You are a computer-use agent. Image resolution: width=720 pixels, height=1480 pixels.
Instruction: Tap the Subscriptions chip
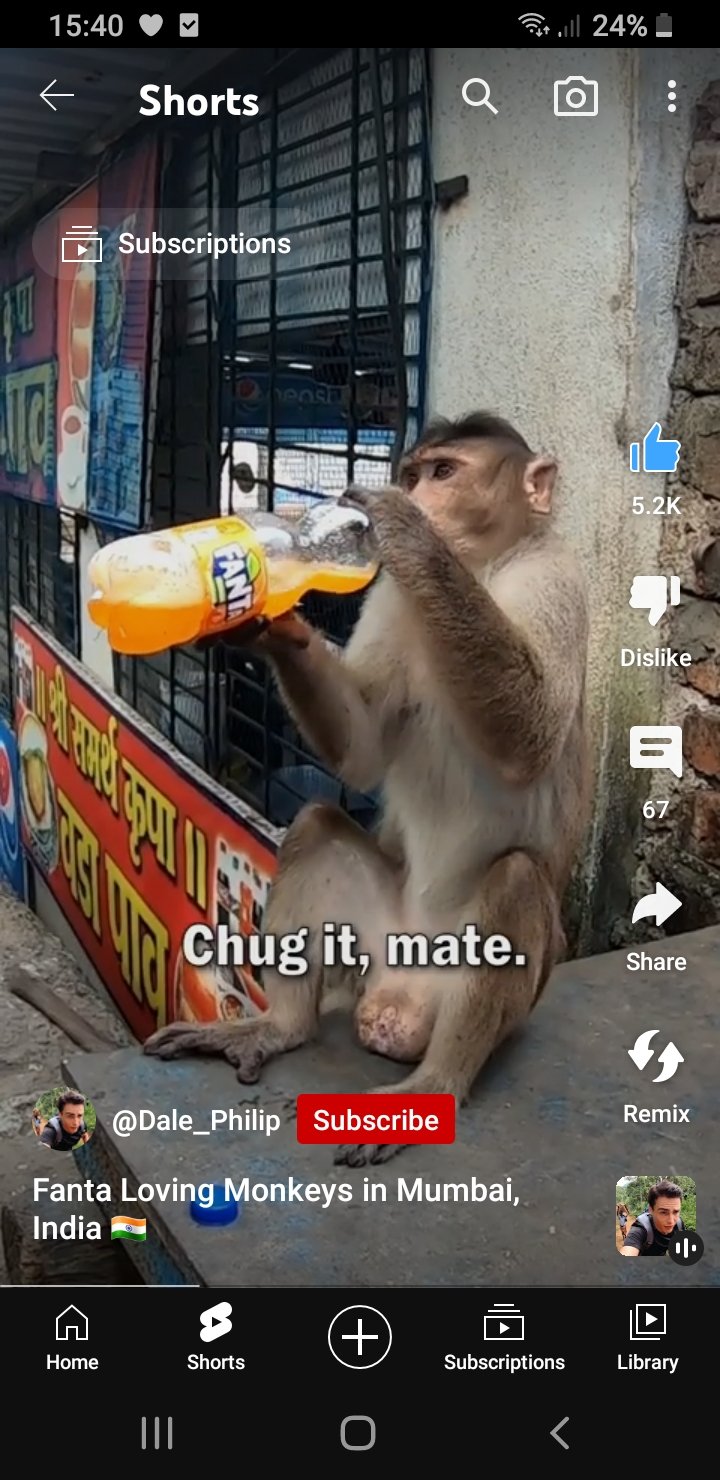177,244
